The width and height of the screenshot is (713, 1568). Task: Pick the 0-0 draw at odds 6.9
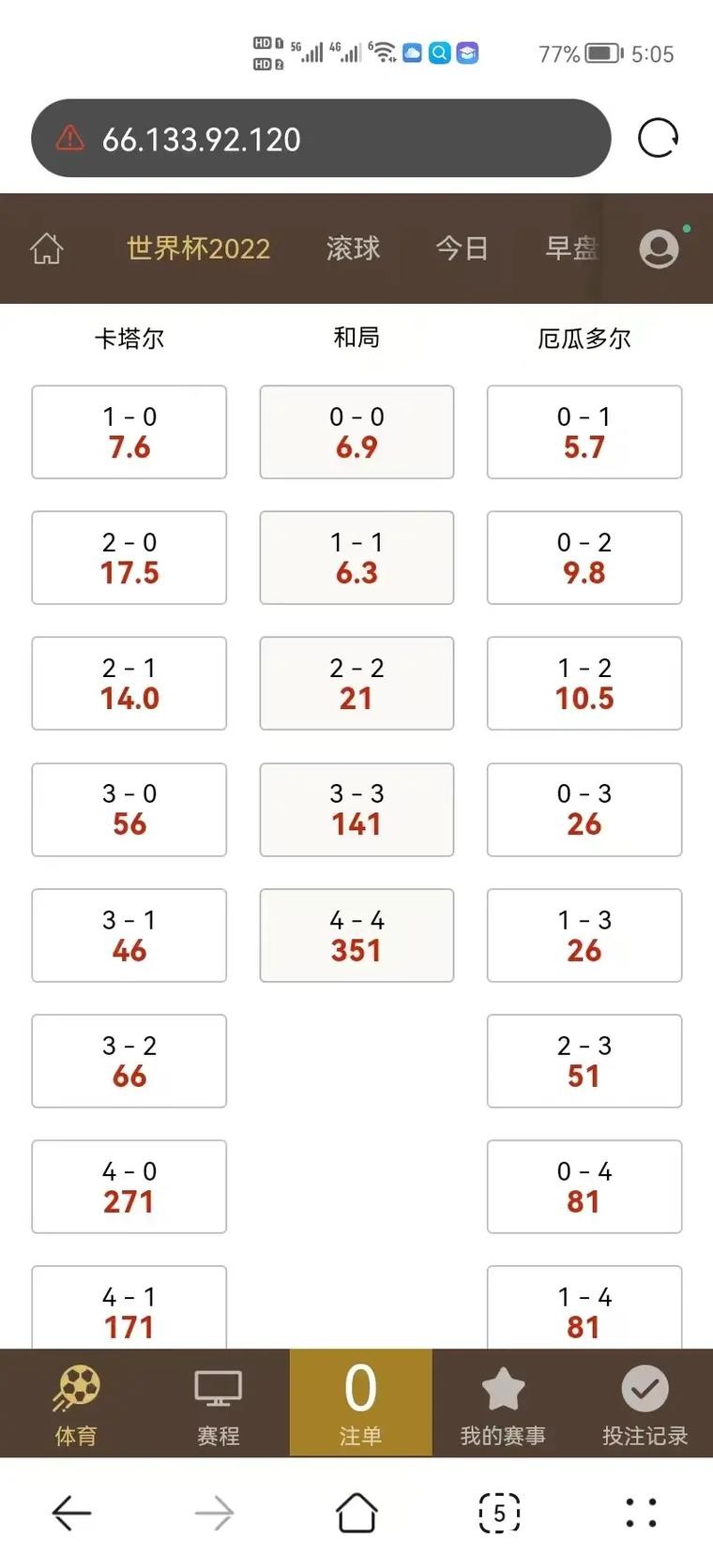pyautogui.click(x=356, y=432)
